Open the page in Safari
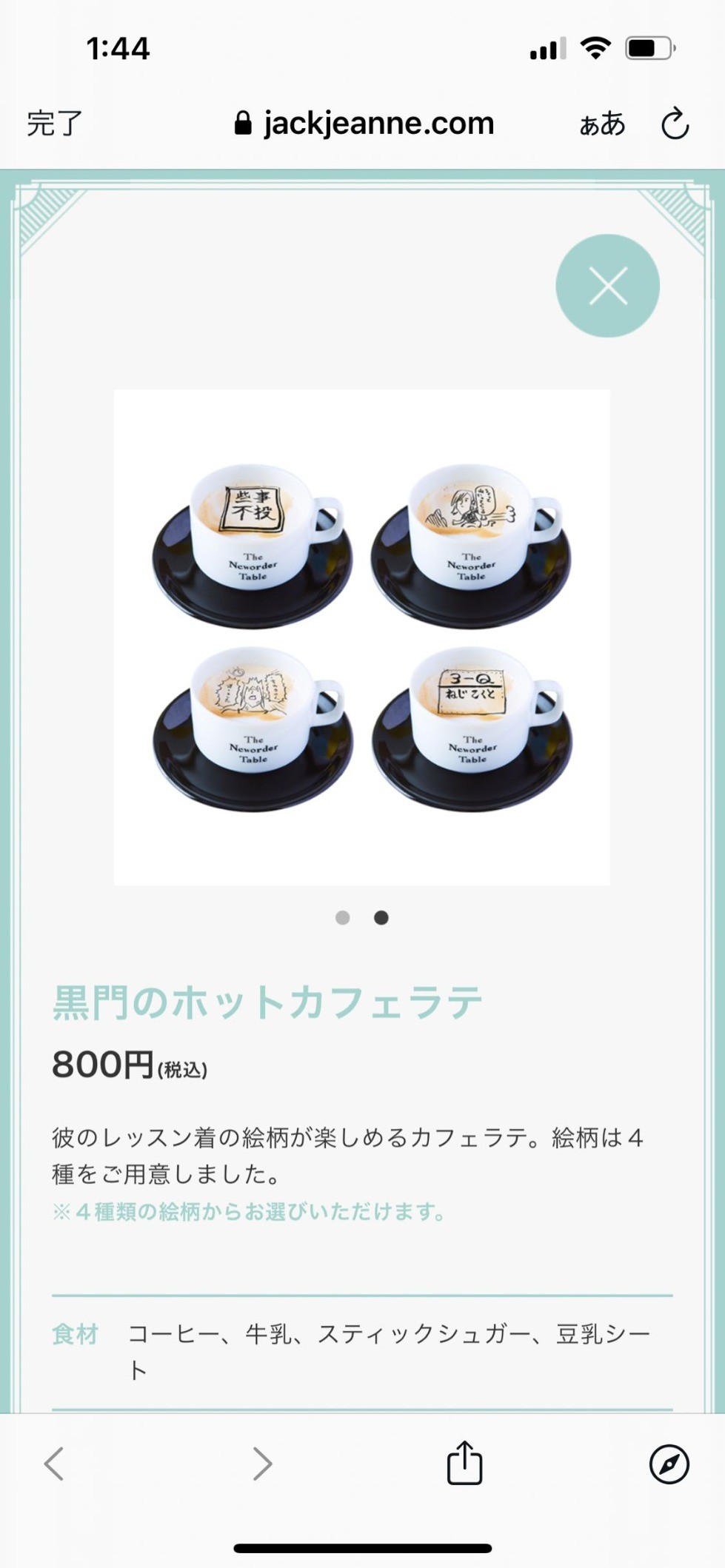725x1568 pixels. (669, 1464)
